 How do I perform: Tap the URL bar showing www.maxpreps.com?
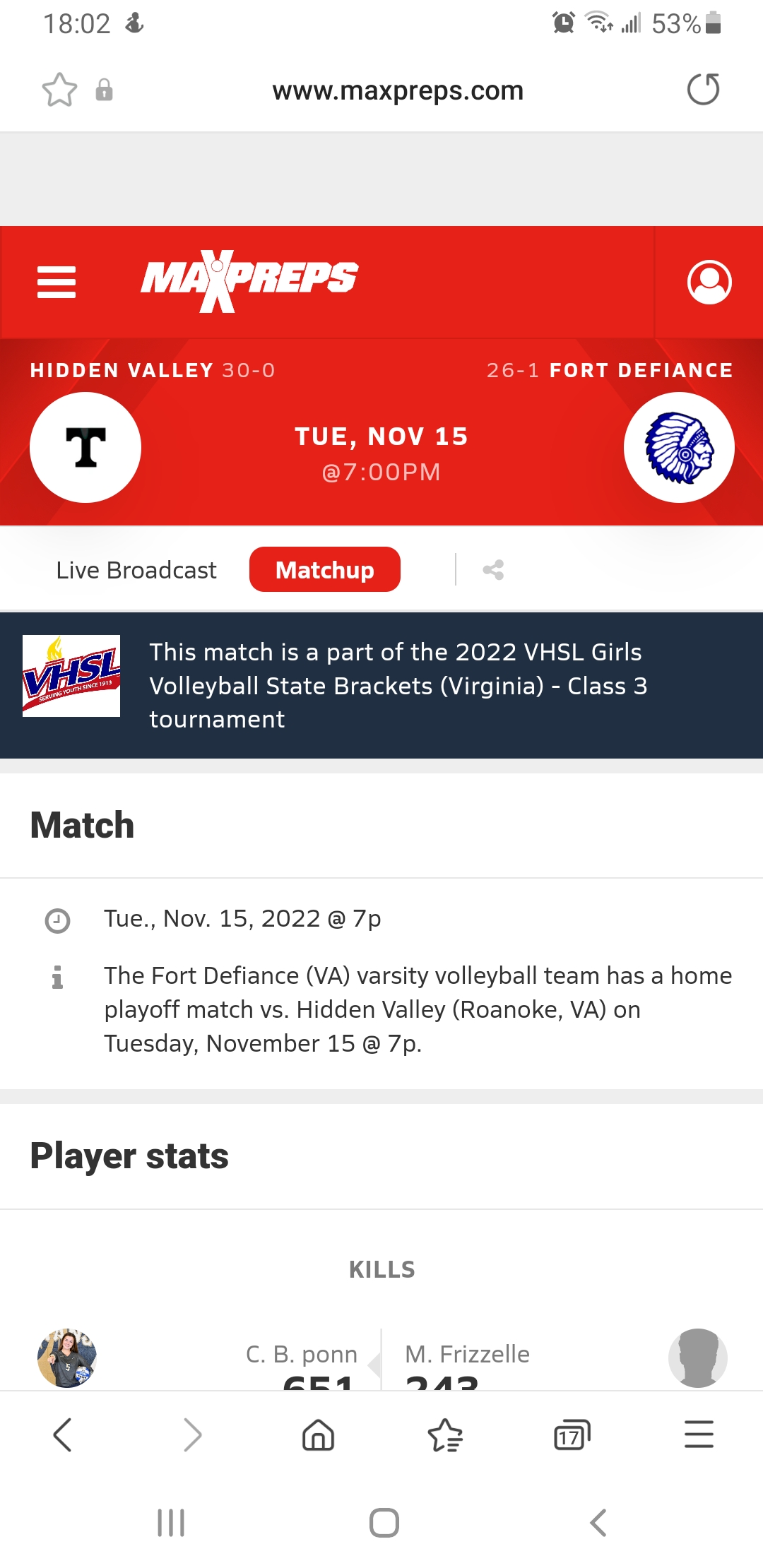[398, 90]
